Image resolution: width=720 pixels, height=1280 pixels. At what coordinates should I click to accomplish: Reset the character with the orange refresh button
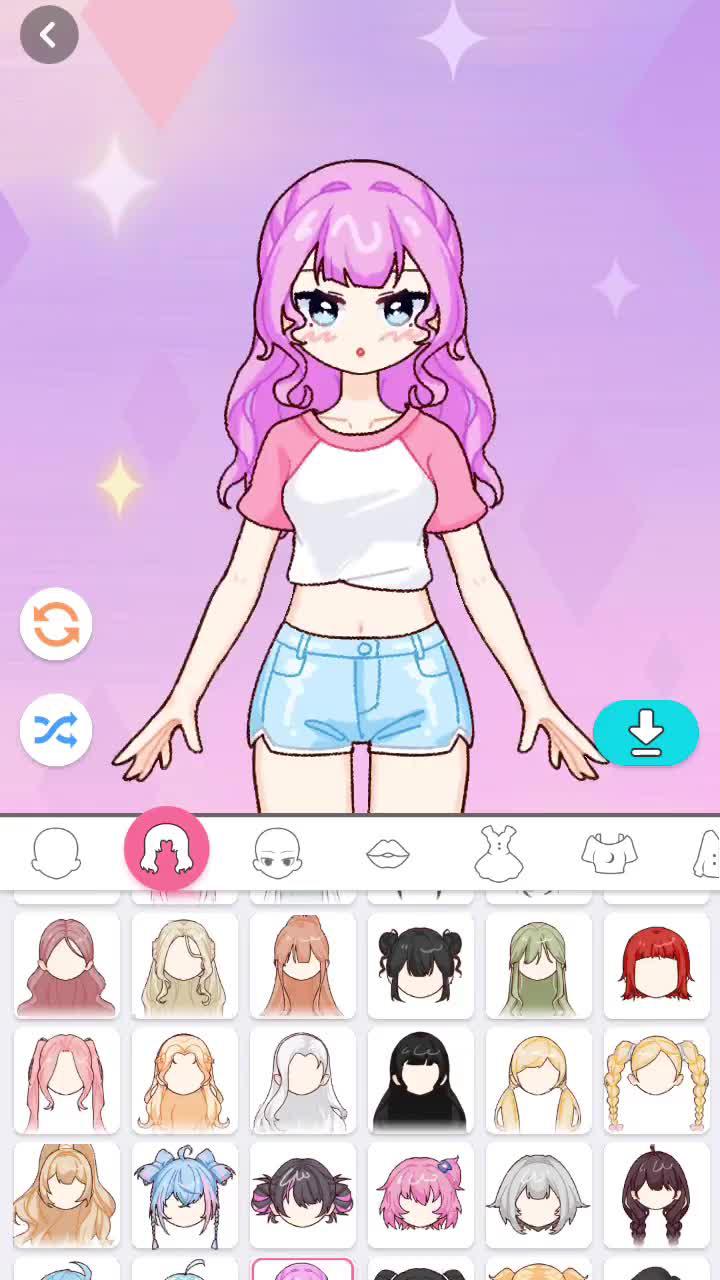(x=56, y=624)
